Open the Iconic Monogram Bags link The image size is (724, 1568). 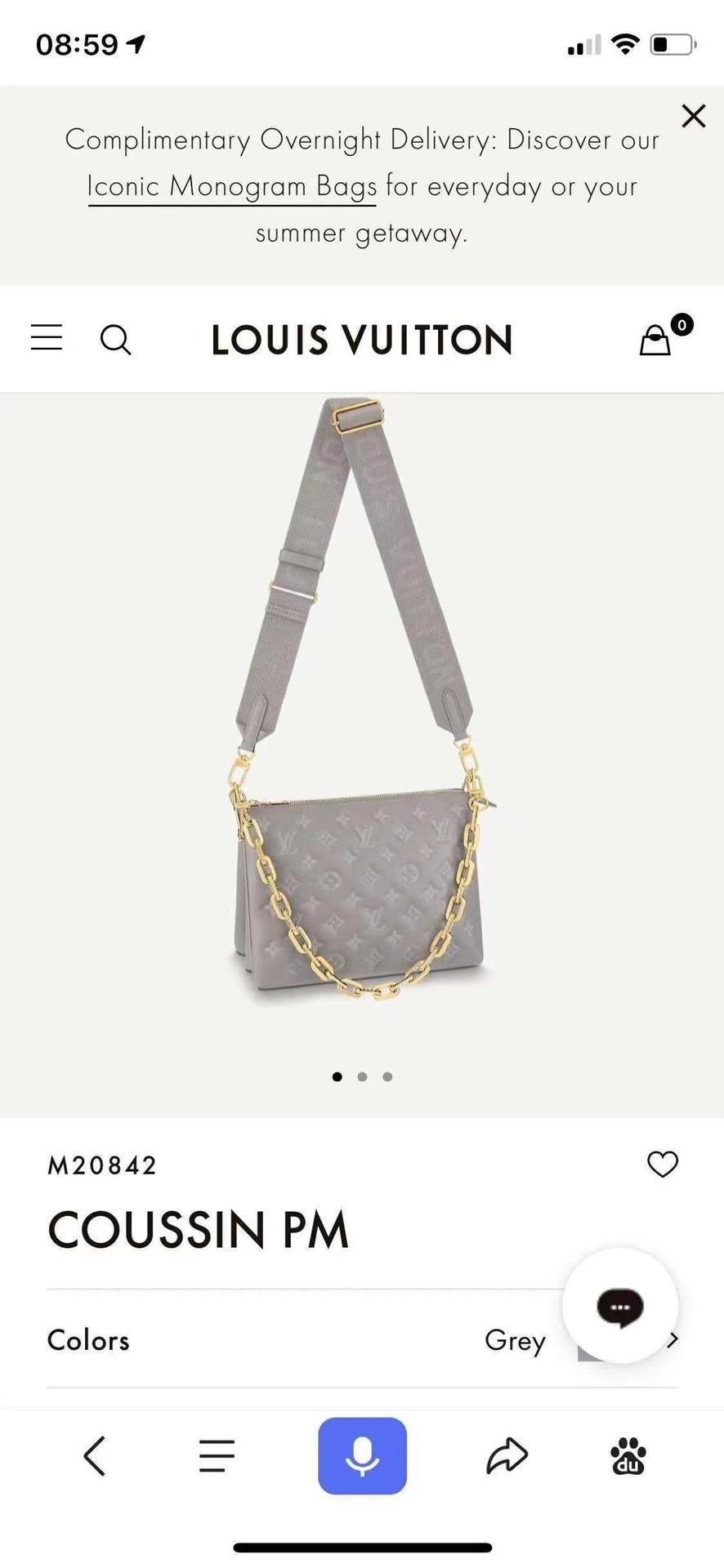click(x=232, y=186)
